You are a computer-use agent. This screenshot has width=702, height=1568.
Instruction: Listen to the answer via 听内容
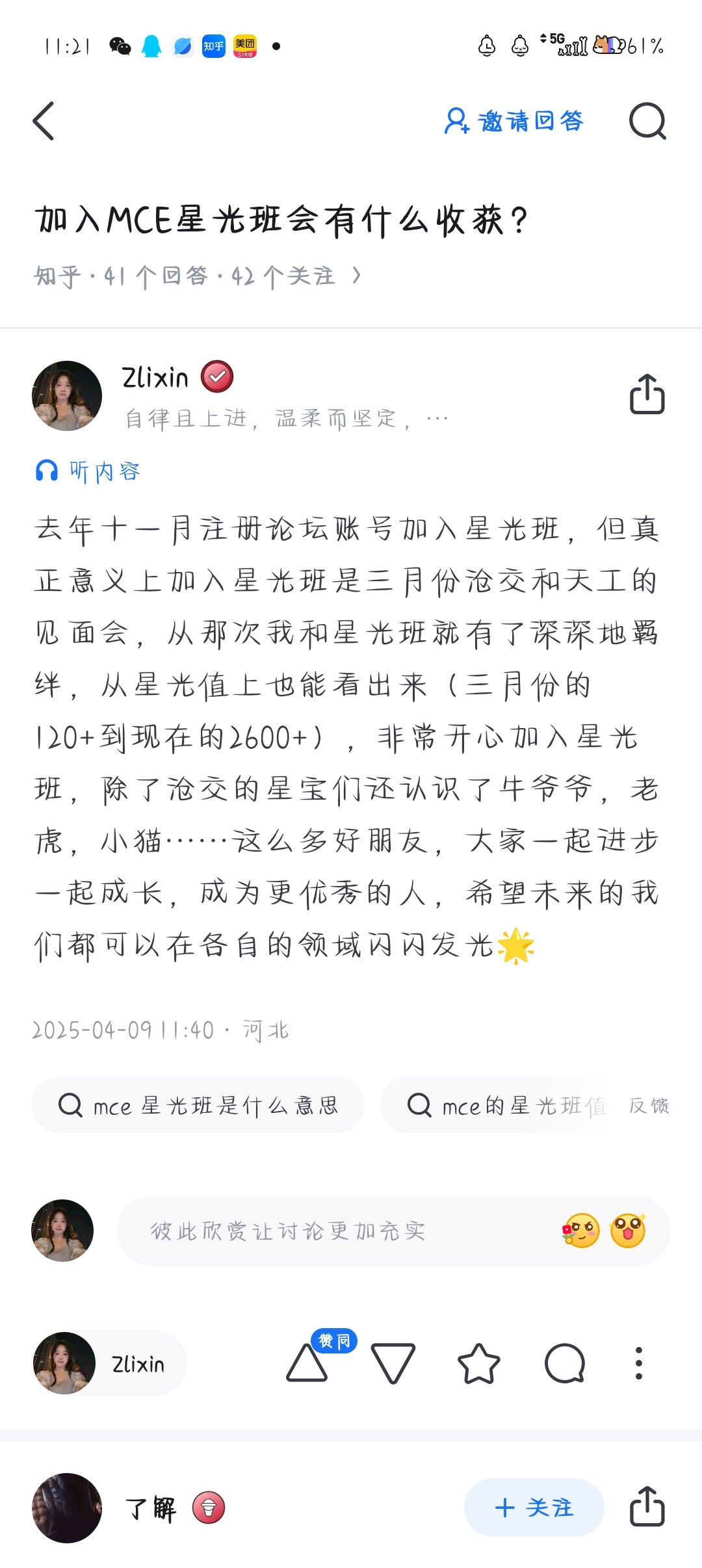(88, 471)
